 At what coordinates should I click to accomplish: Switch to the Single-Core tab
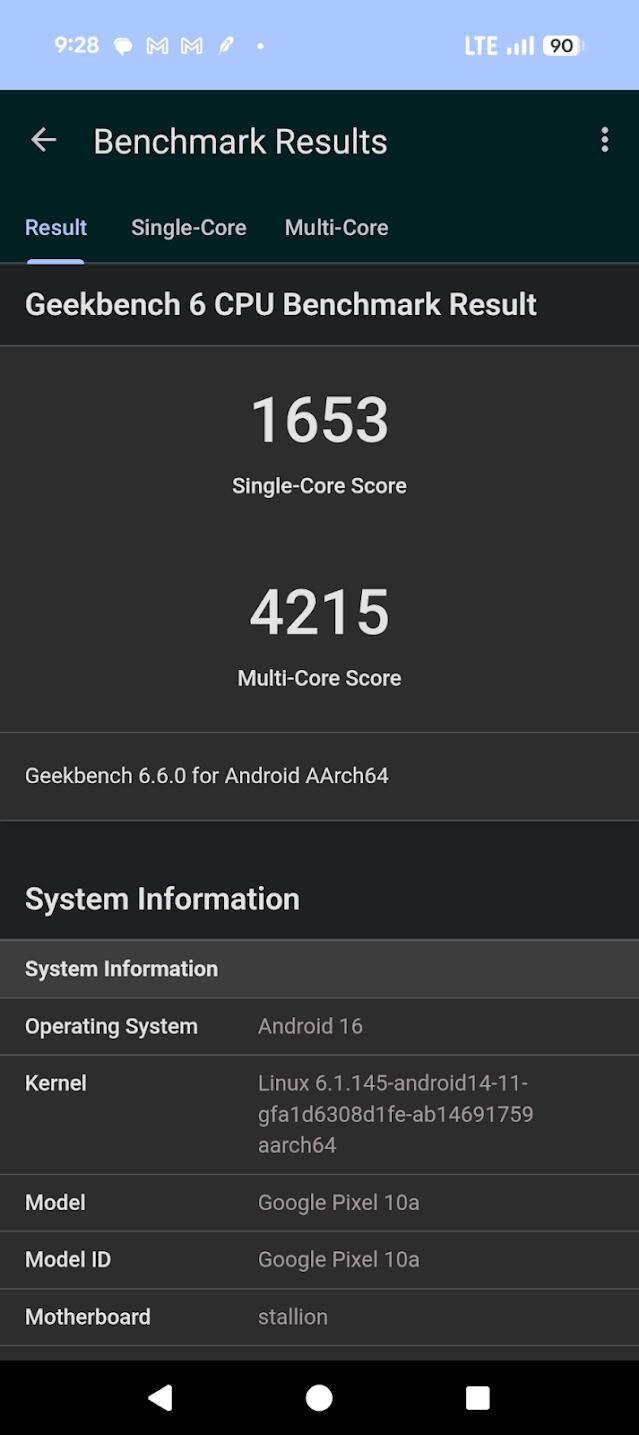coord(188,228)
